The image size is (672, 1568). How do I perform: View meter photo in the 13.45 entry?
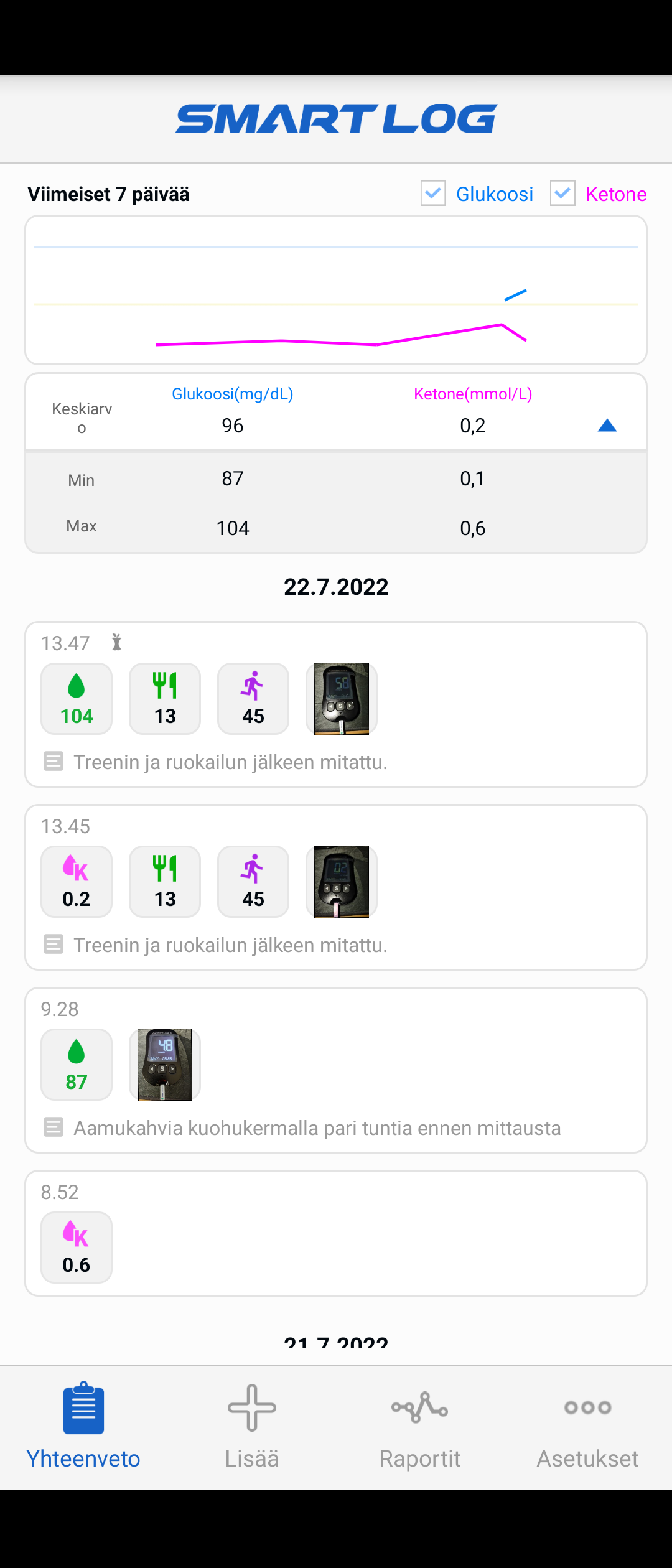(342, 882)
